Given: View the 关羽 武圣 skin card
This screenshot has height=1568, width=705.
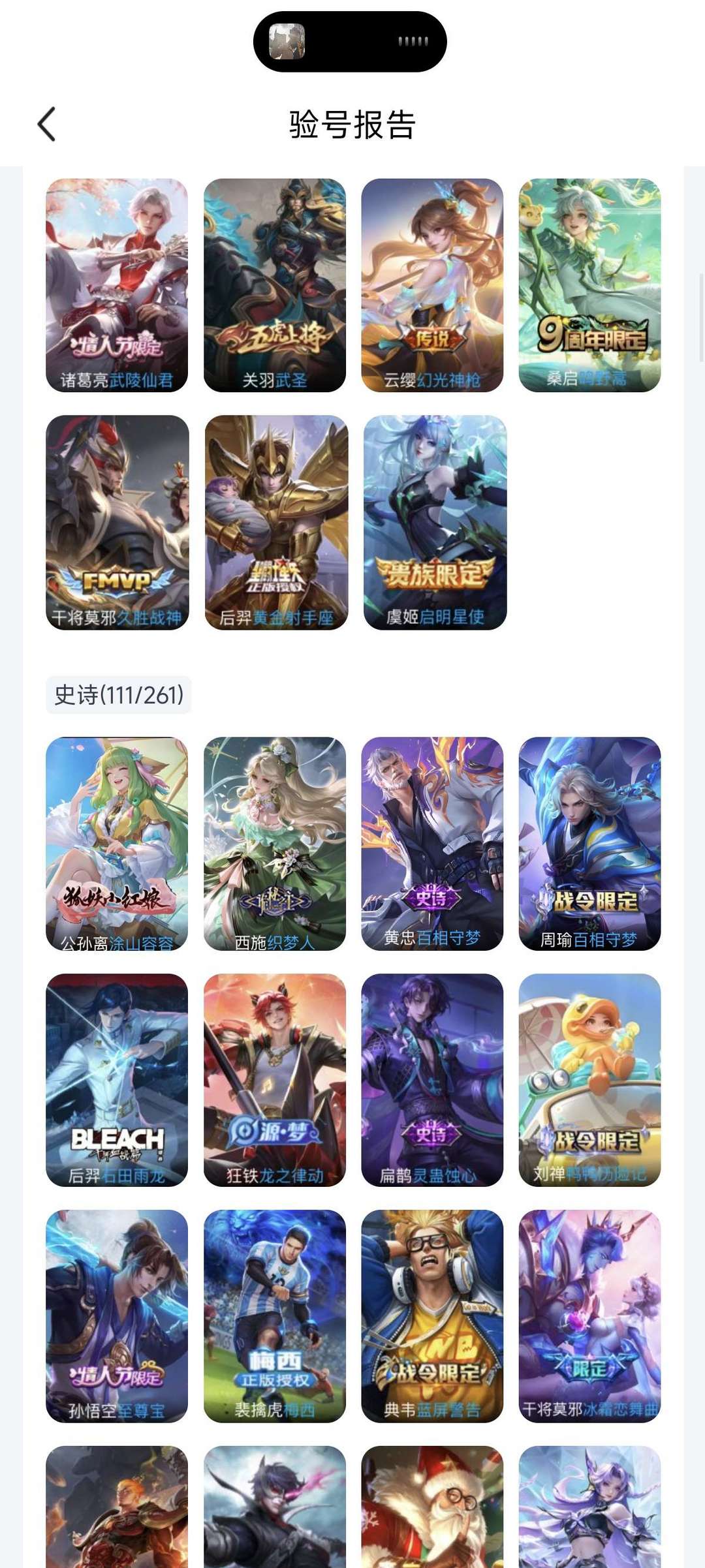Looking at the screenshot, I should point(275,285).
